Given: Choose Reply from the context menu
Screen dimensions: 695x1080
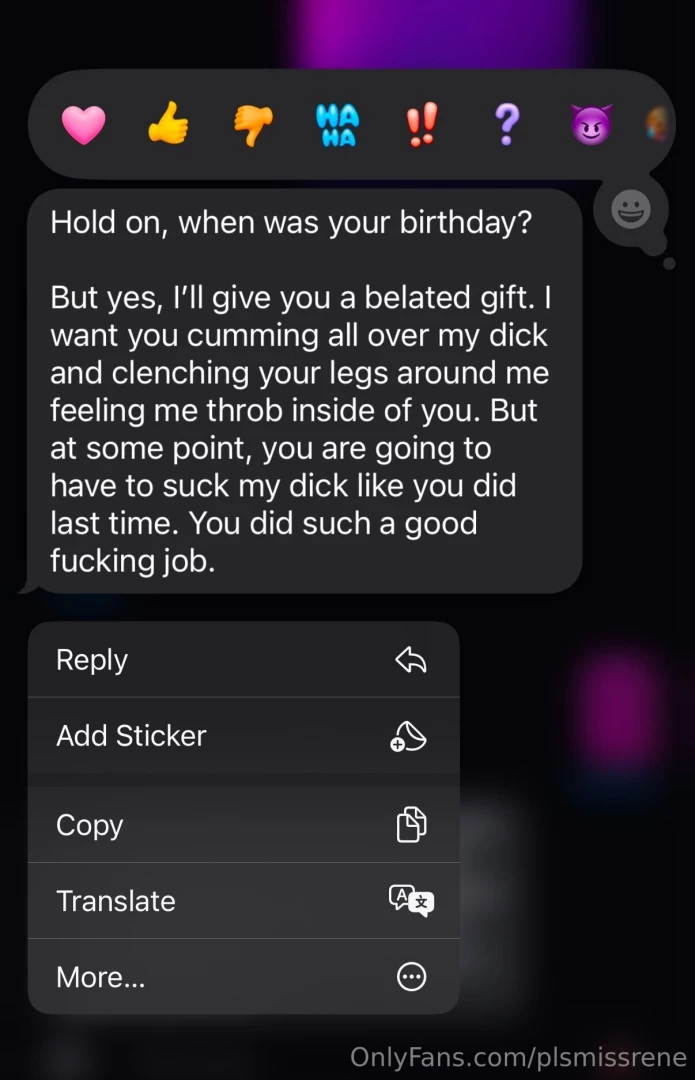Looking at the screenshot, I should coord(243,660).
